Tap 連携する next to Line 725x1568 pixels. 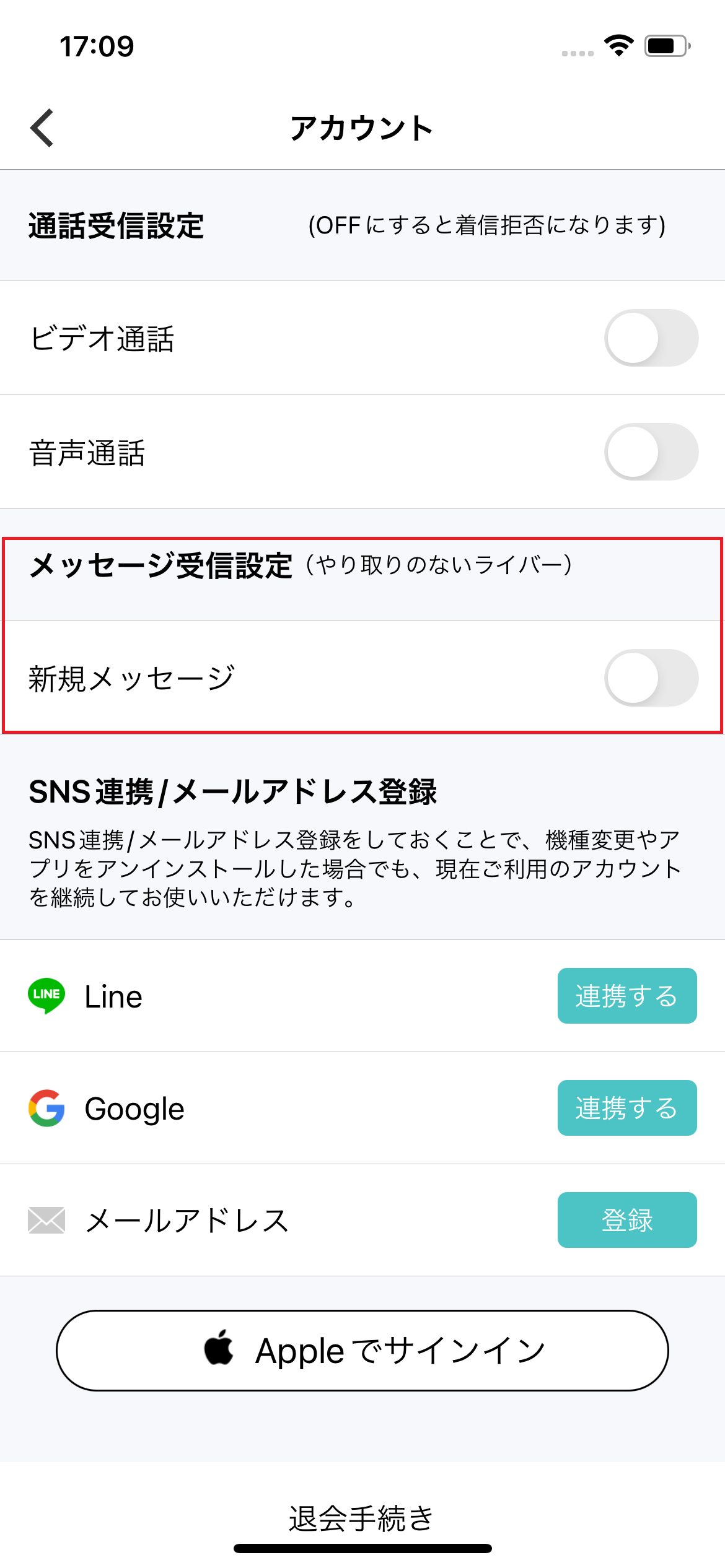point(627,996)
